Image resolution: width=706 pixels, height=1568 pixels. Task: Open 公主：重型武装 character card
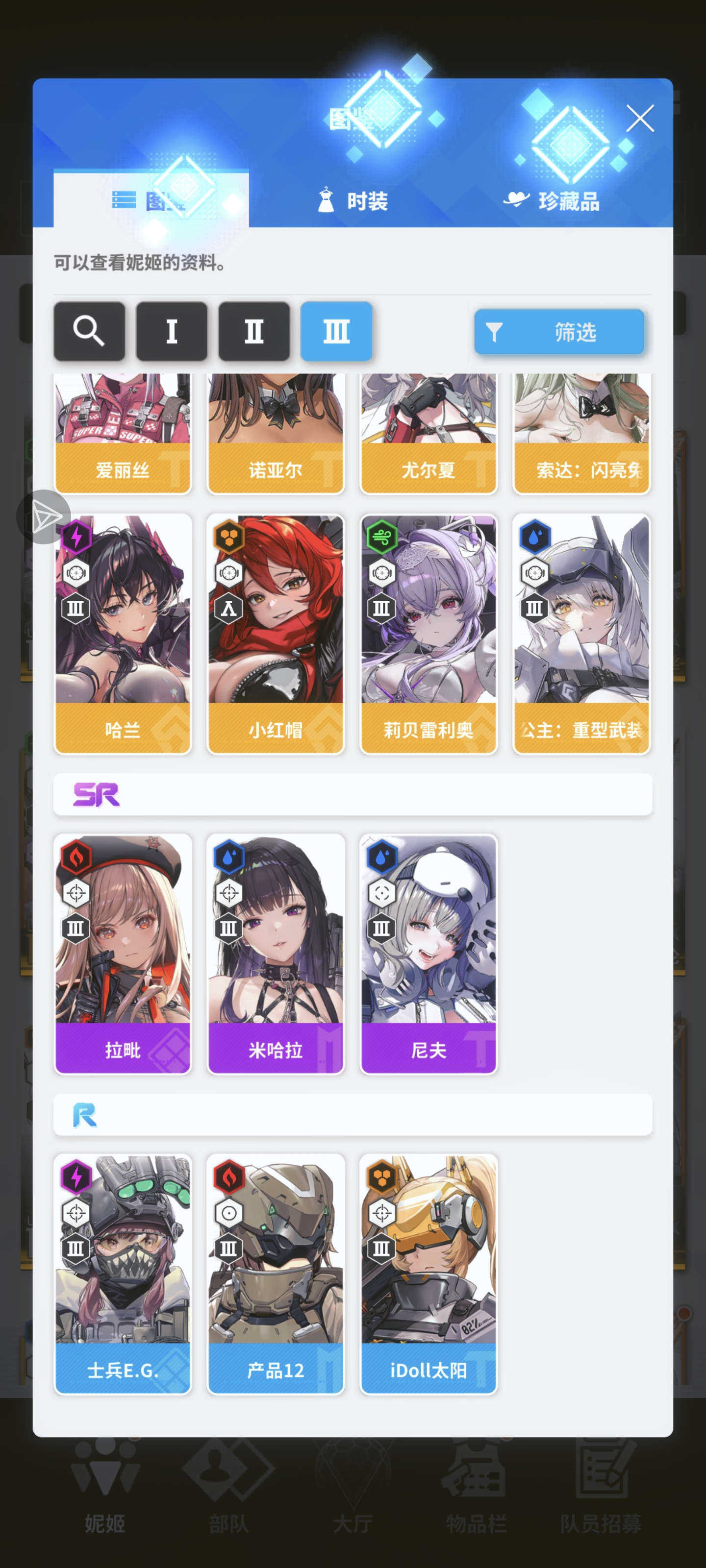(581, 633)
